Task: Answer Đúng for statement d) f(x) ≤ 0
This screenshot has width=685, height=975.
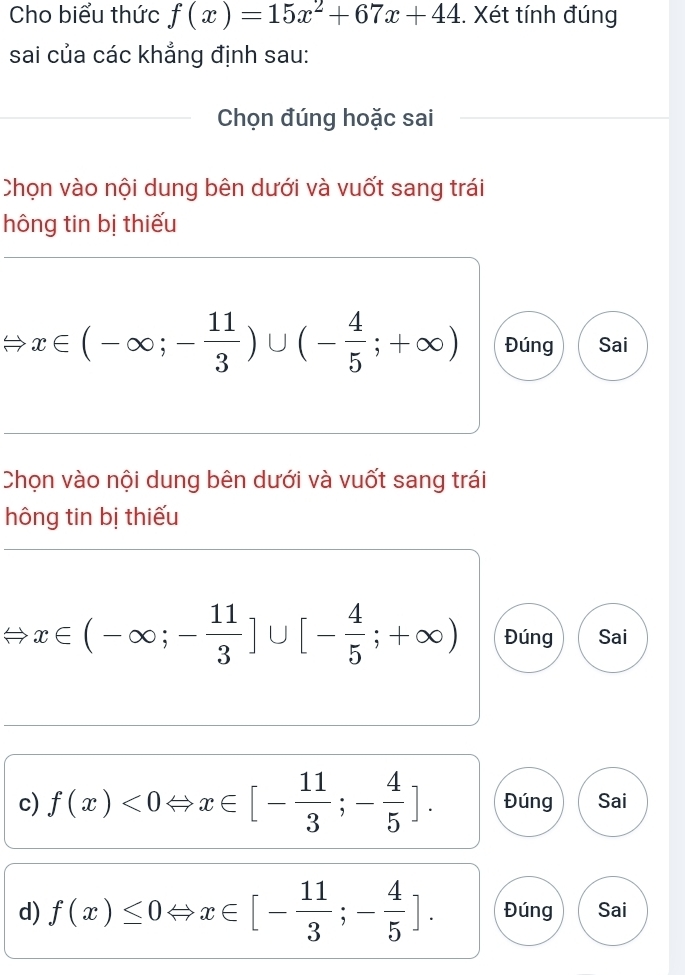Action: pyautogui.click(x=528, y=910)
